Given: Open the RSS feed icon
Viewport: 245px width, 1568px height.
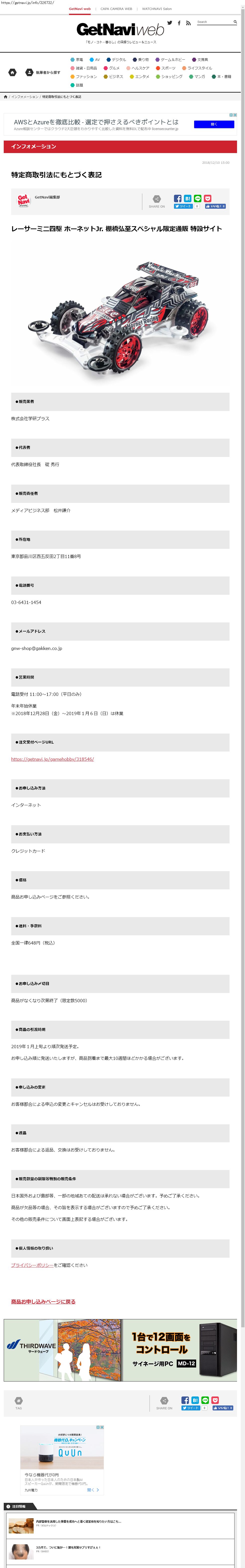Looking at the screenshot, I should [x=188, y=23].
